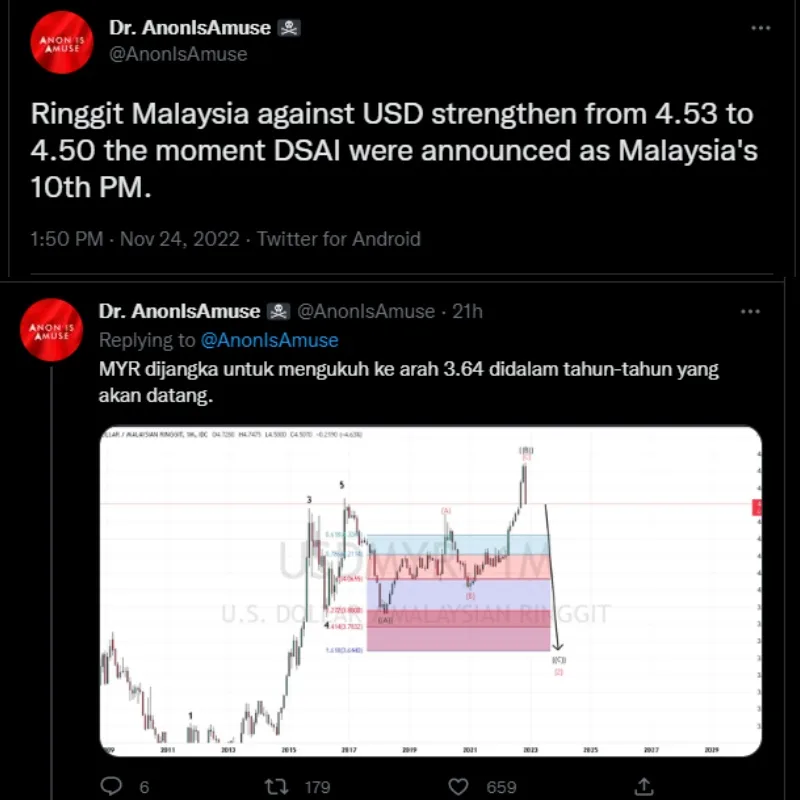Share the MYR dijangka tweet
800x800 pixels.
click(x=640, y=786)
